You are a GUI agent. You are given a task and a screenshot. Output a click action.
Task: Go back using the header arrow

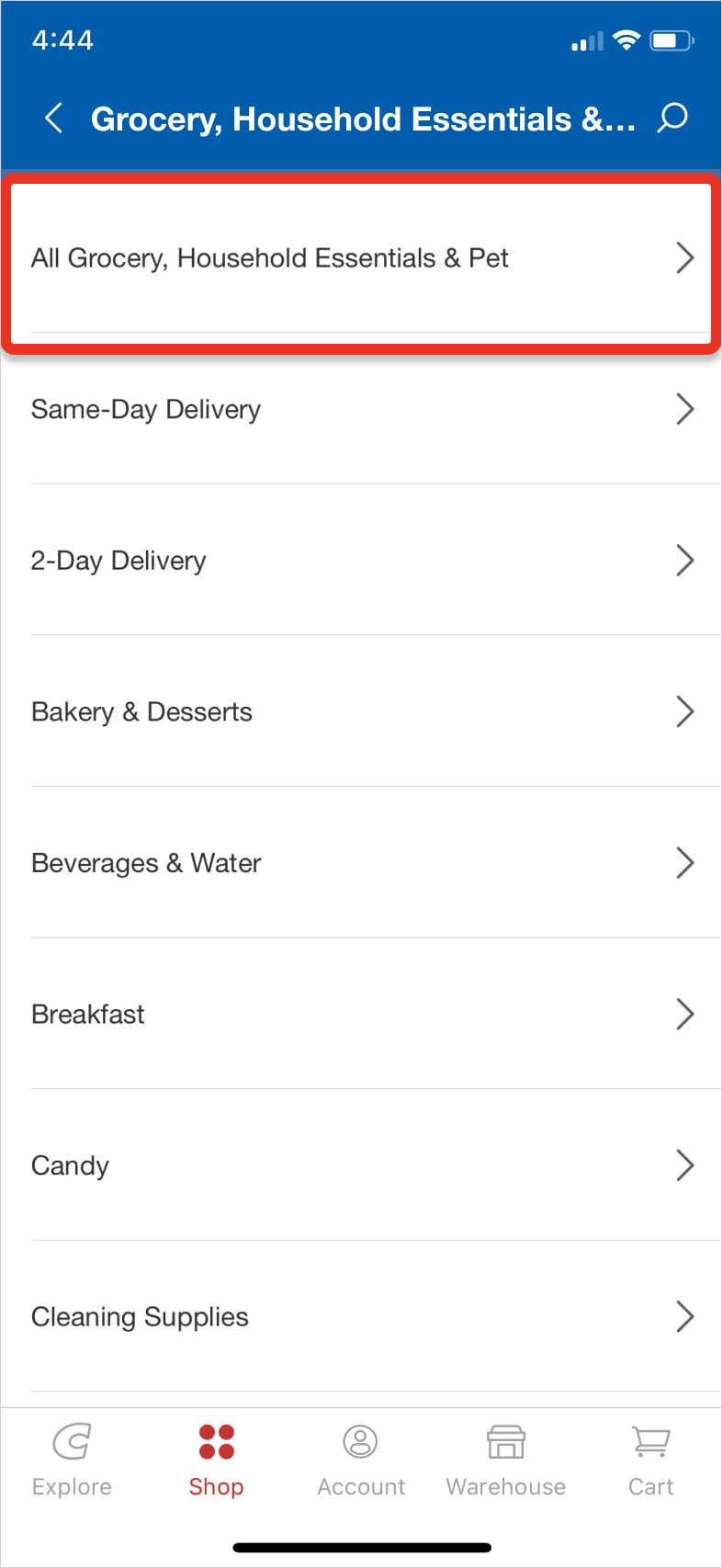(x=53, y=118)
